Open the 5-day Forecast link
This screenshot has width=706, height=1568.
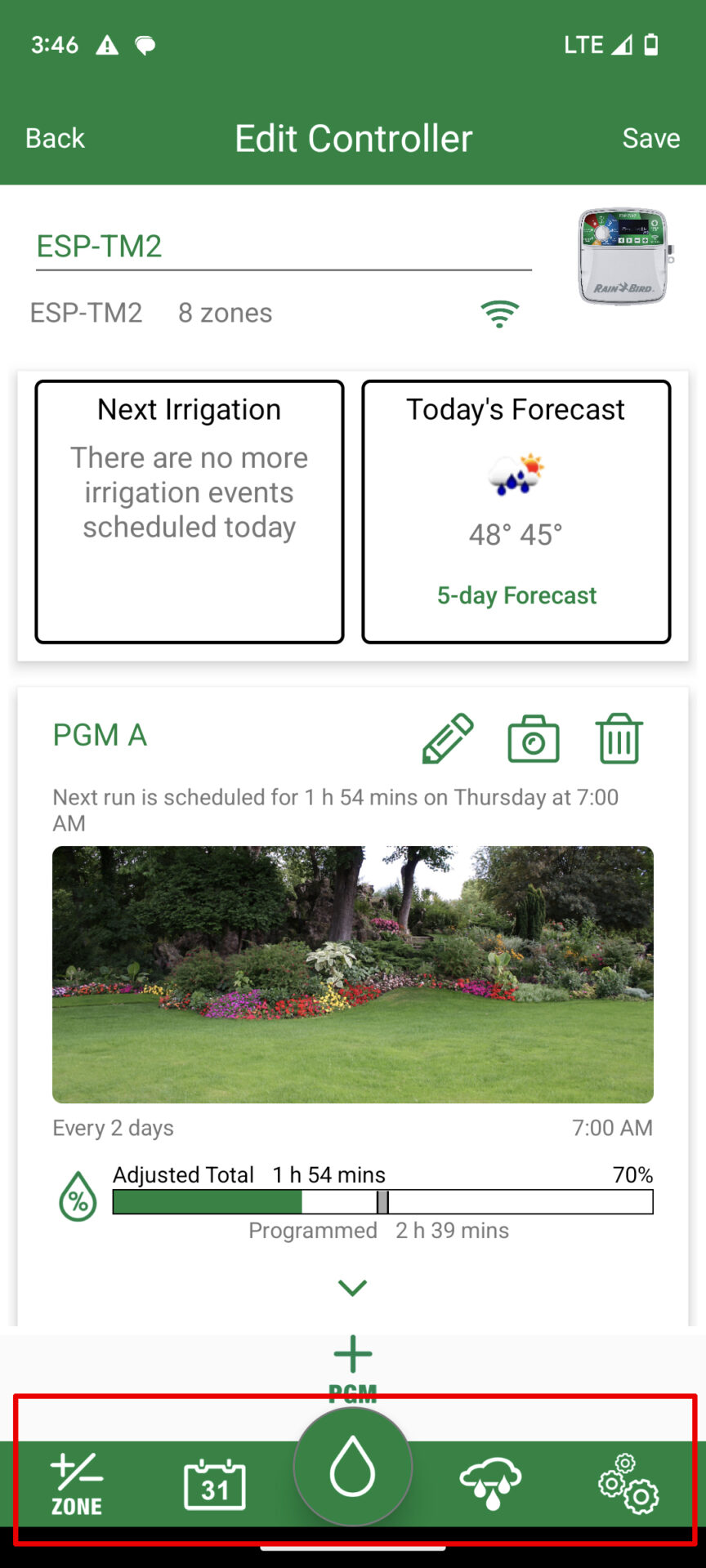pyautogui.click(x=516, y=595)
